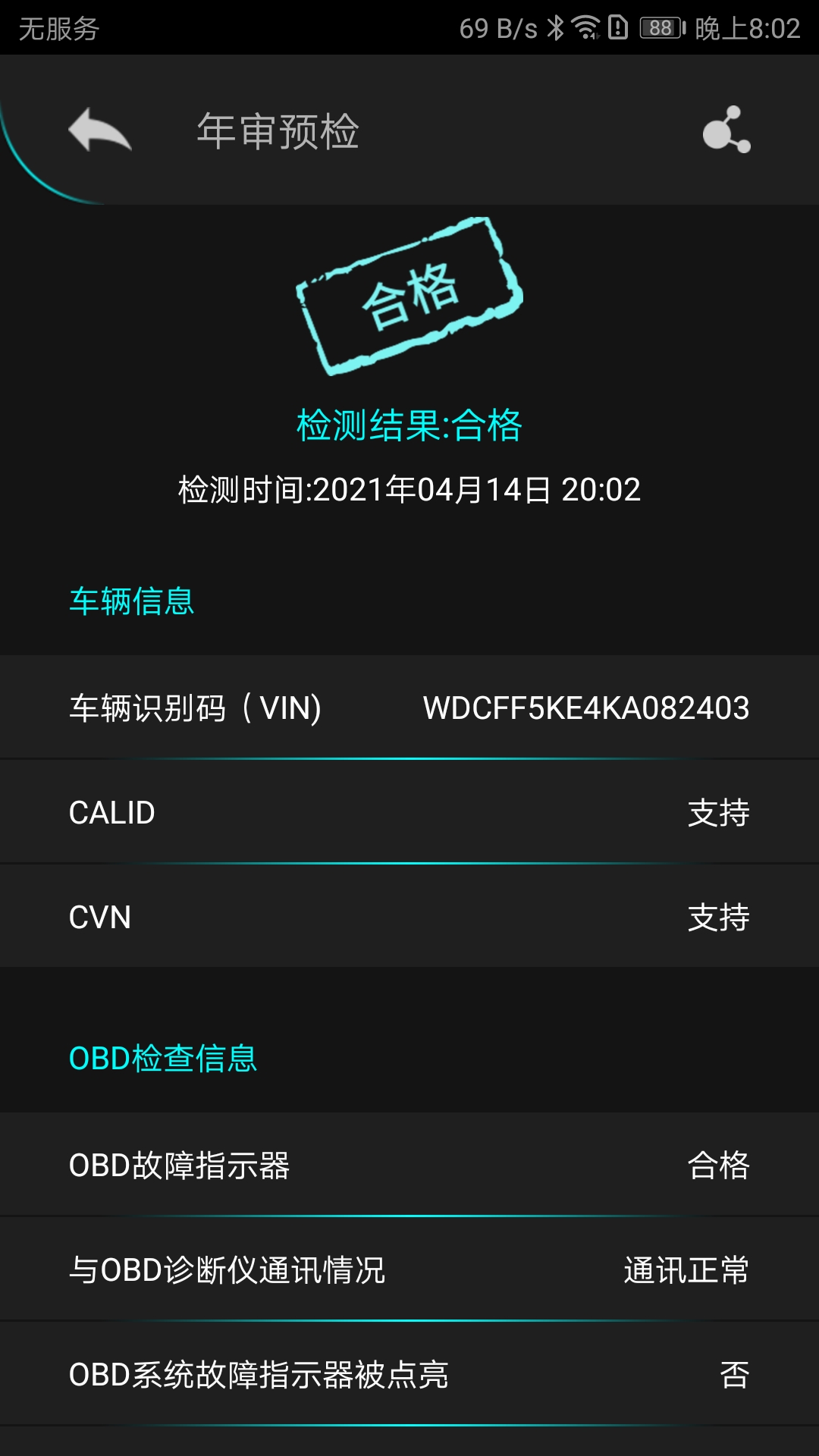Tap the SIM card warning icon
Screen dimensions: 819x1456
618,25
